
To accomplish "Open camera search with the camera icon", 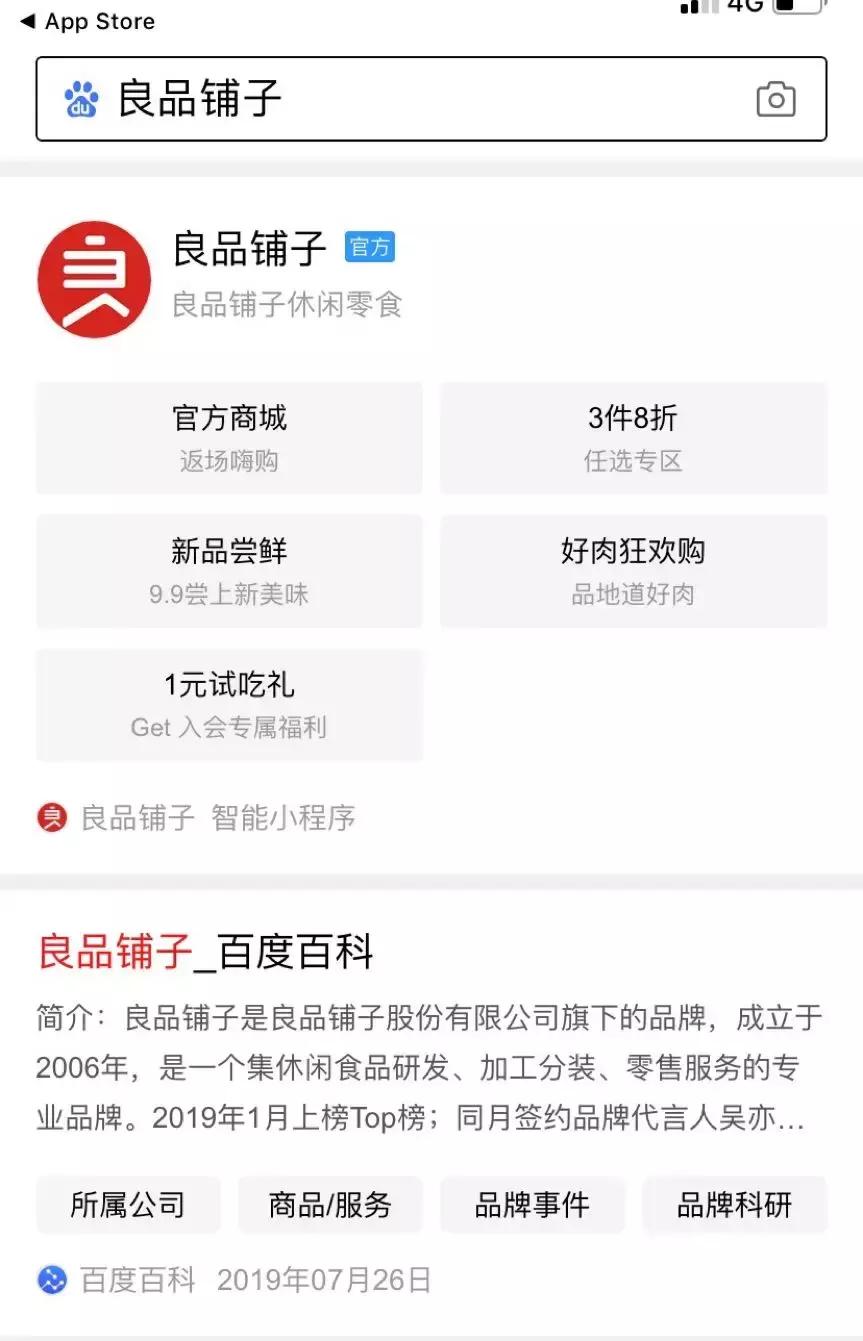I will pyautogui.click(x=775, y=100).
